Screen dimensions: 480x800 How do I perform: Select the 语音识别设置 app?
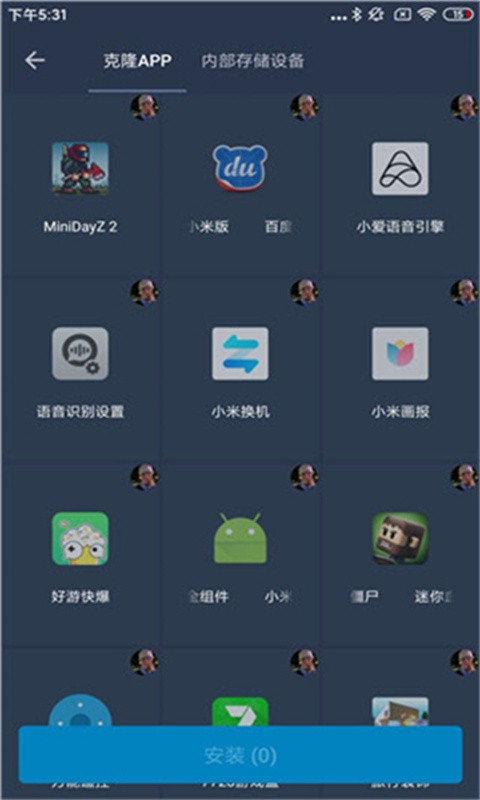(x=80, y=371)
